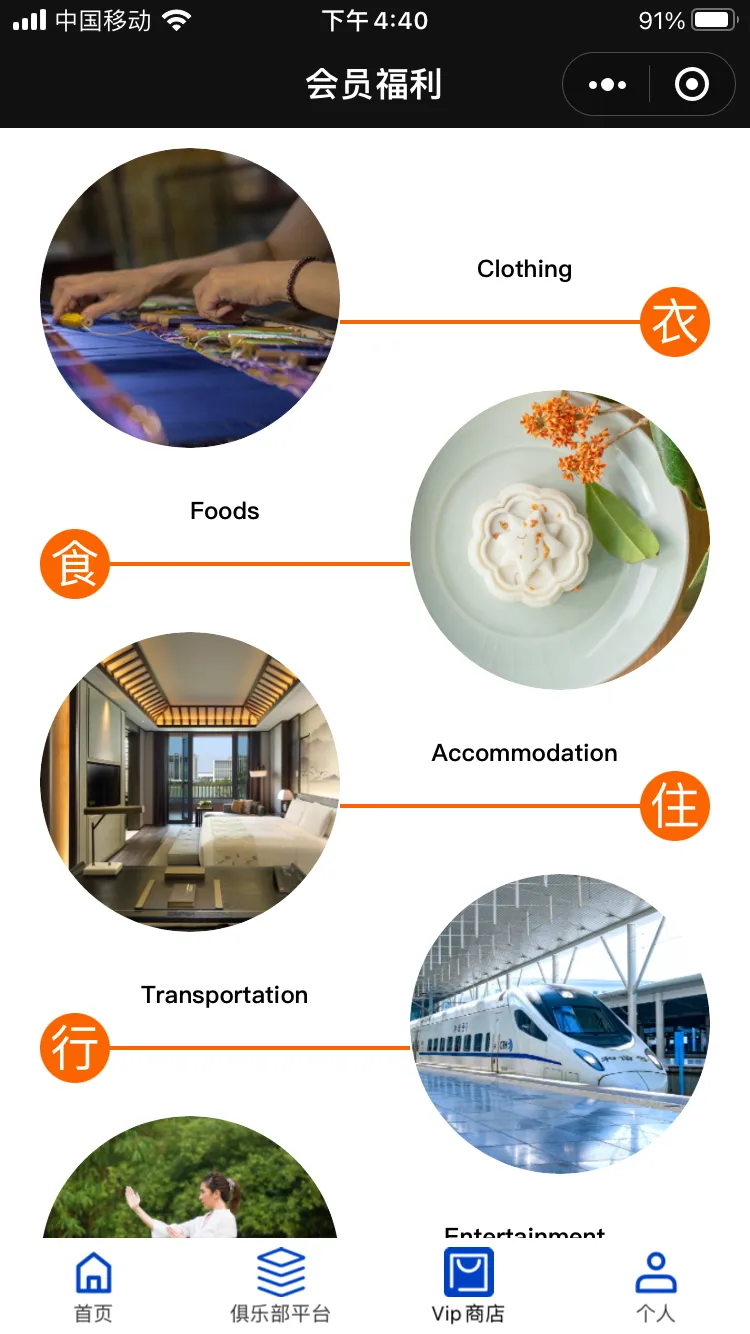750x1334 pixels.
Task: Open the Transportation benefits picture
Action: pos(560,1024)
